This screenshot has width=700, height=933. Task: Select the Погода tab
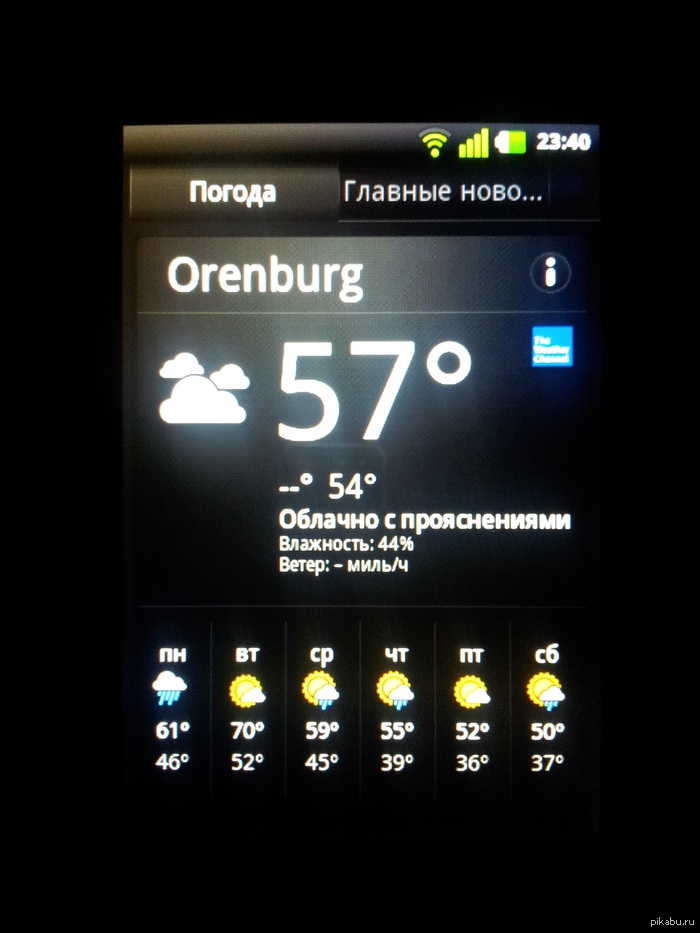[x=233, y=192]
